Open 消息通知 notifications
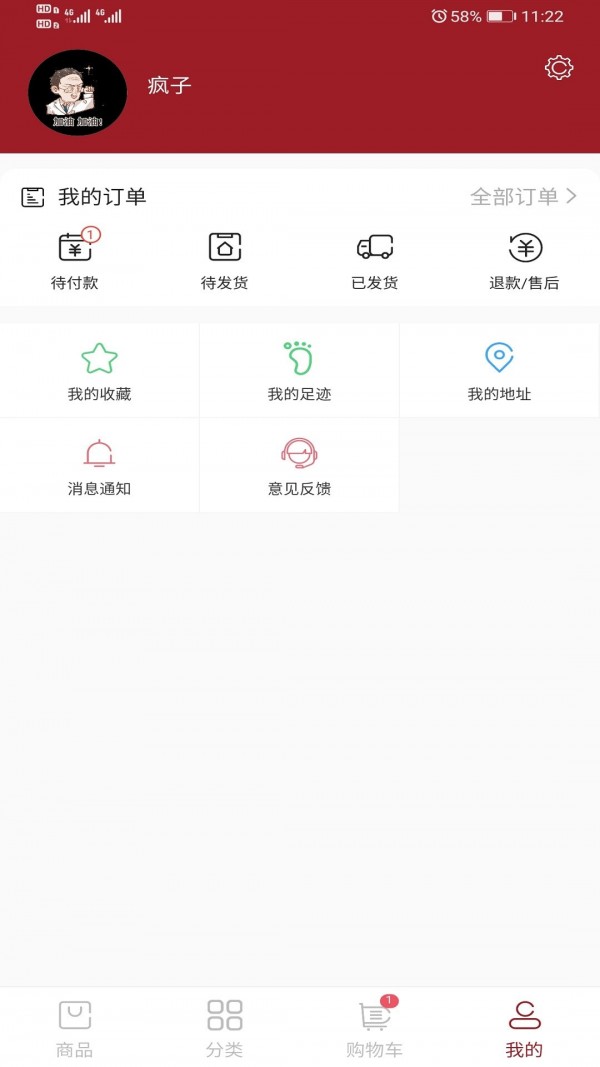This screenshot has height=1067, width=600. point(99,465)
